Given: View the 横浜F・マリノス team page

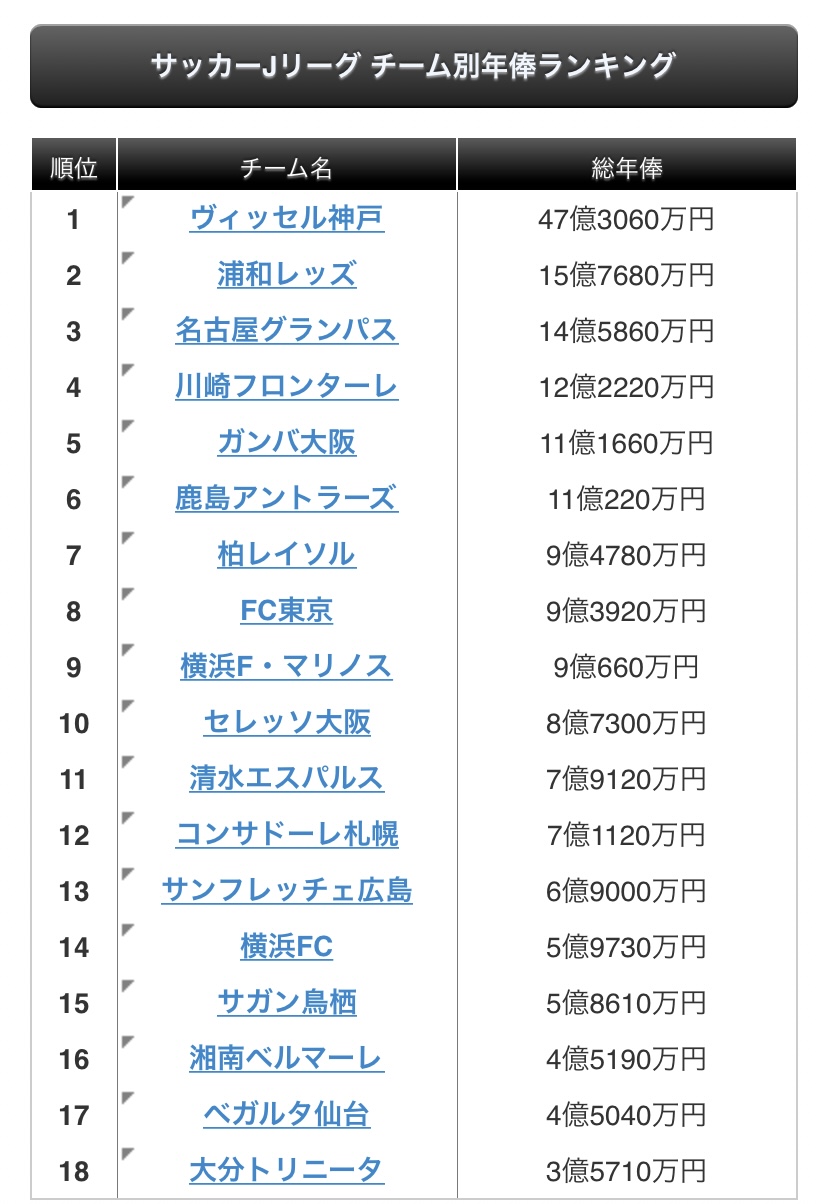Looking at the screenshot, I should pyautogui.click(x=286, y=666).
